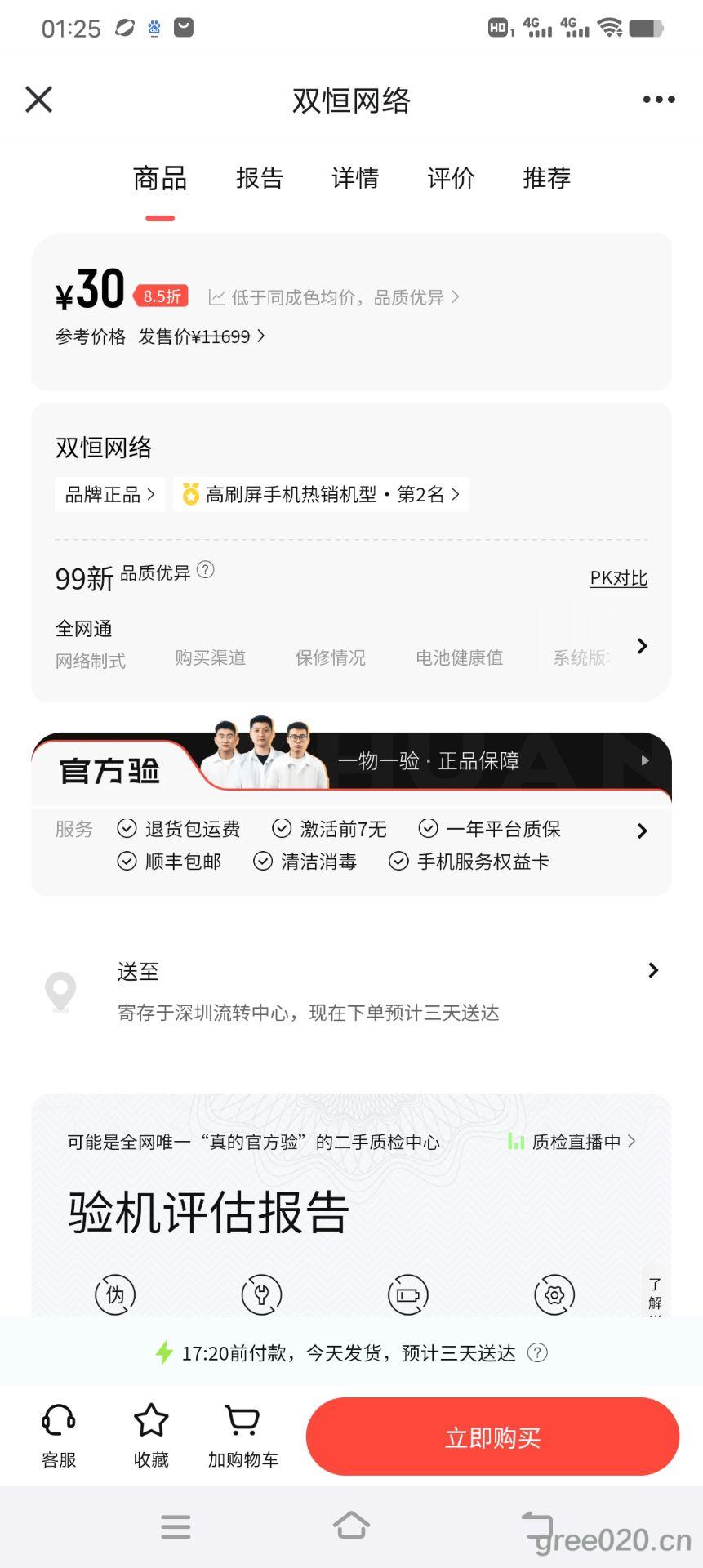Choose a delivery address under 送至
The height and width of the screenshot is (1568, 703).
pyautogui.click(x=652, y=970)
